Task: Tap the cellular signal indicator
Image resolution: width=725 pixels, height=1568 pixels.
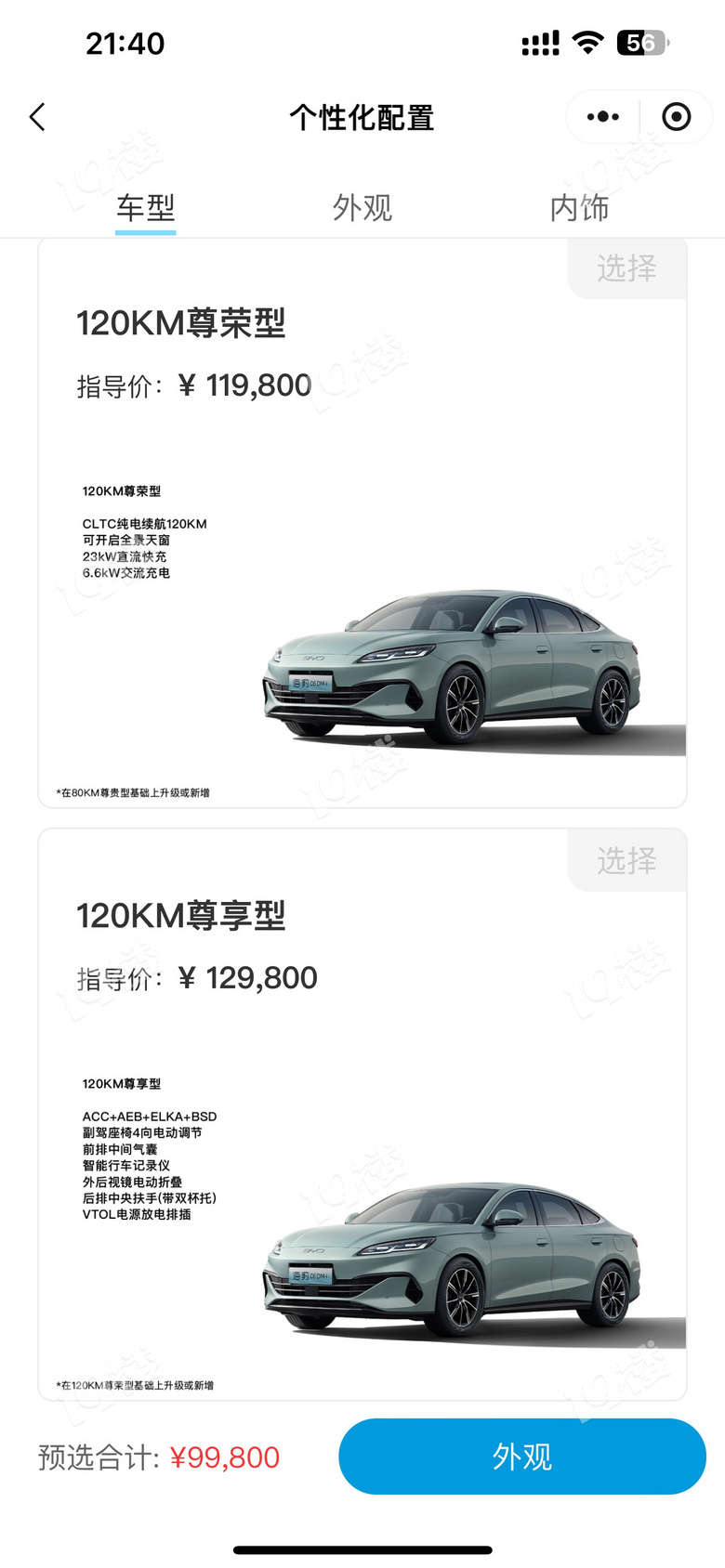Action: tap(540, 42)
